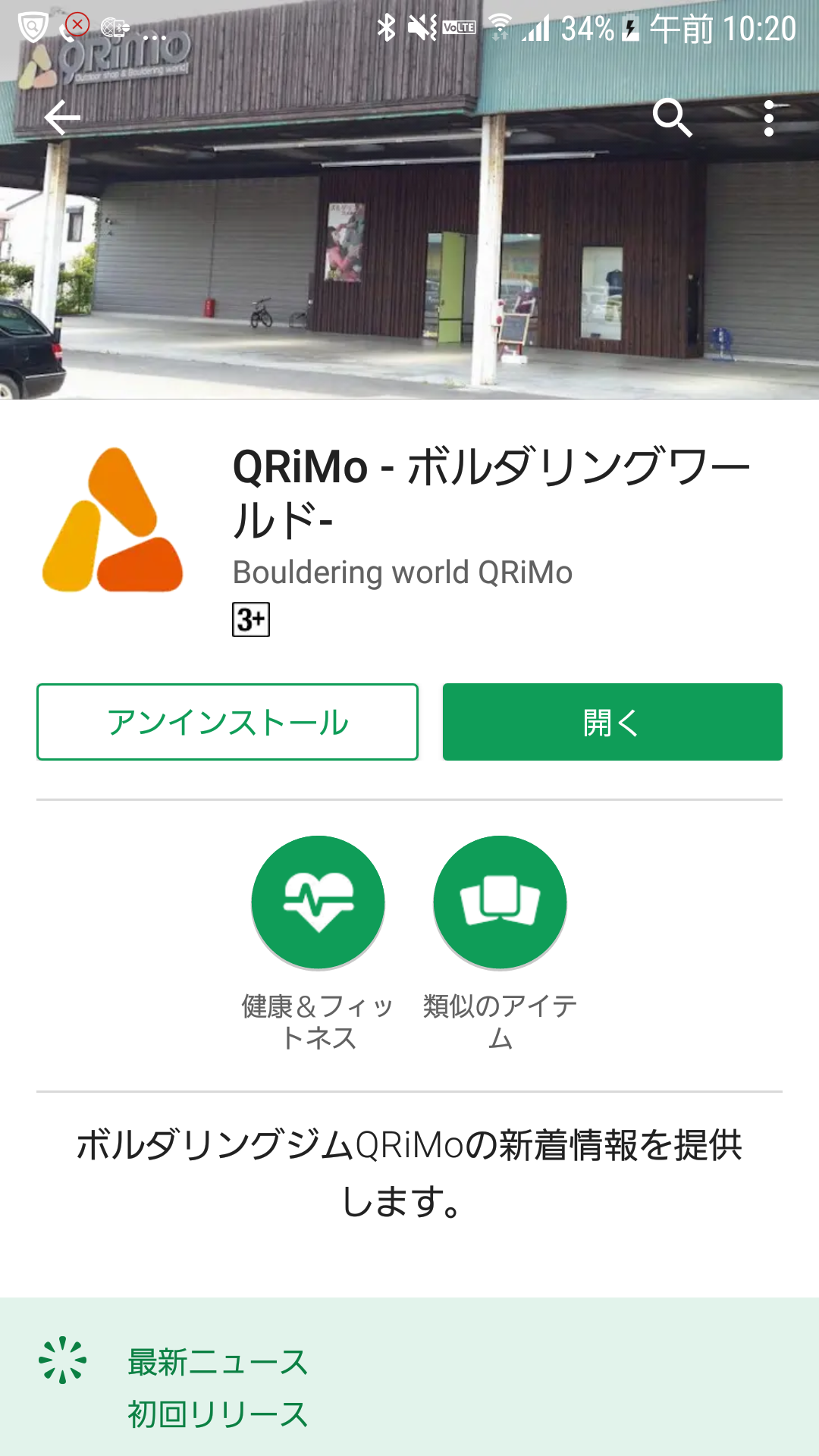
Task: Tap 開く to open the QRiMo app
Action: pyautogui.click(x=612, y=722)
